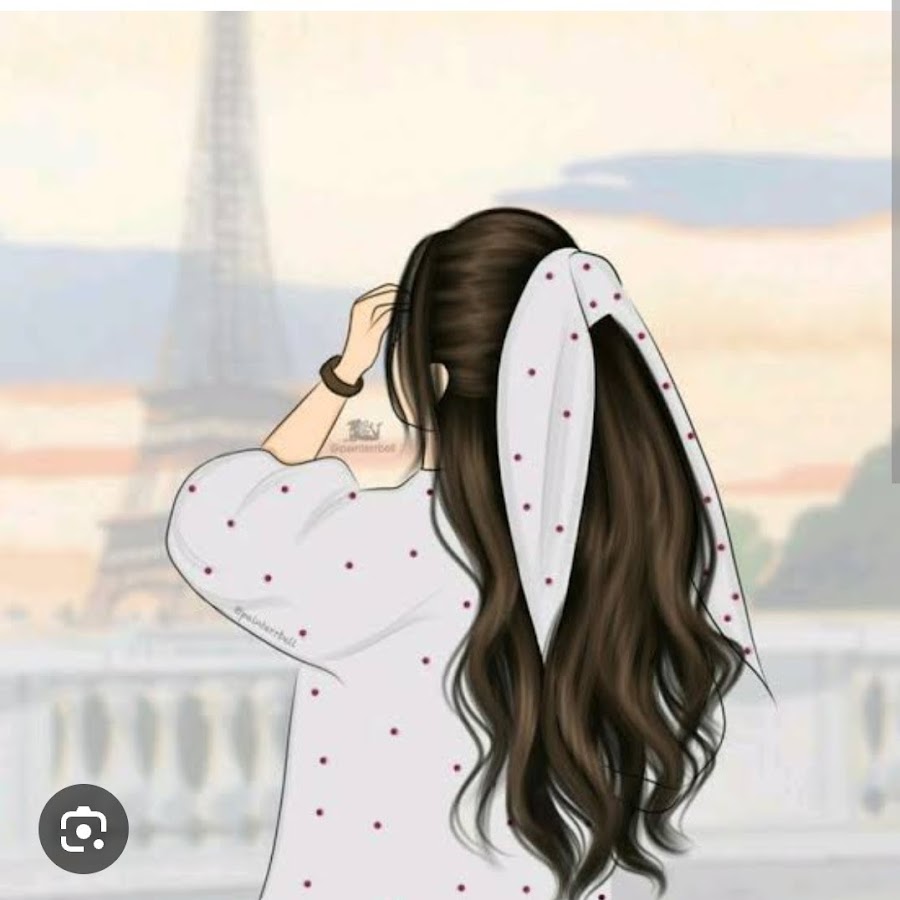Search this image with Google Lens
The height and width of the screenshot is (900, 900).
click(83, 829)
